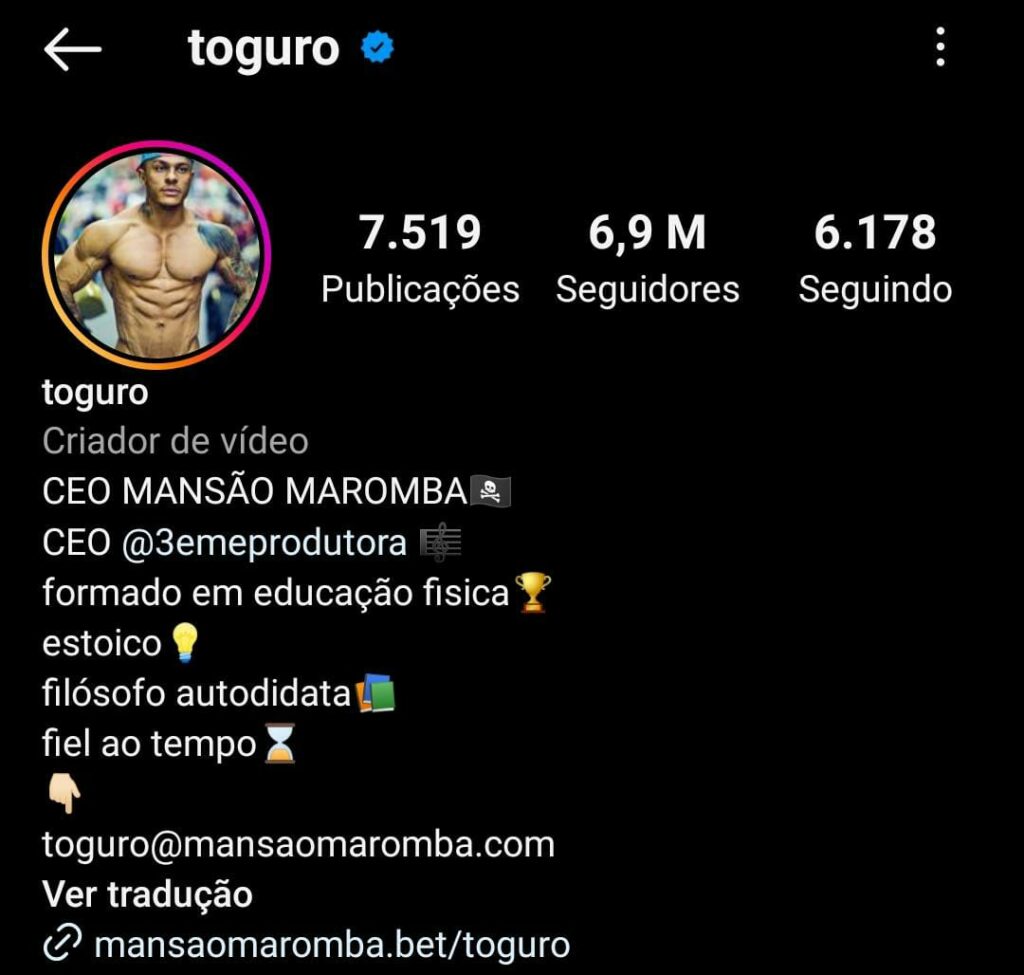Show the 6.178 Seguindo list
Viewport: 1024px width, 975px height.
tap(874, 258)
